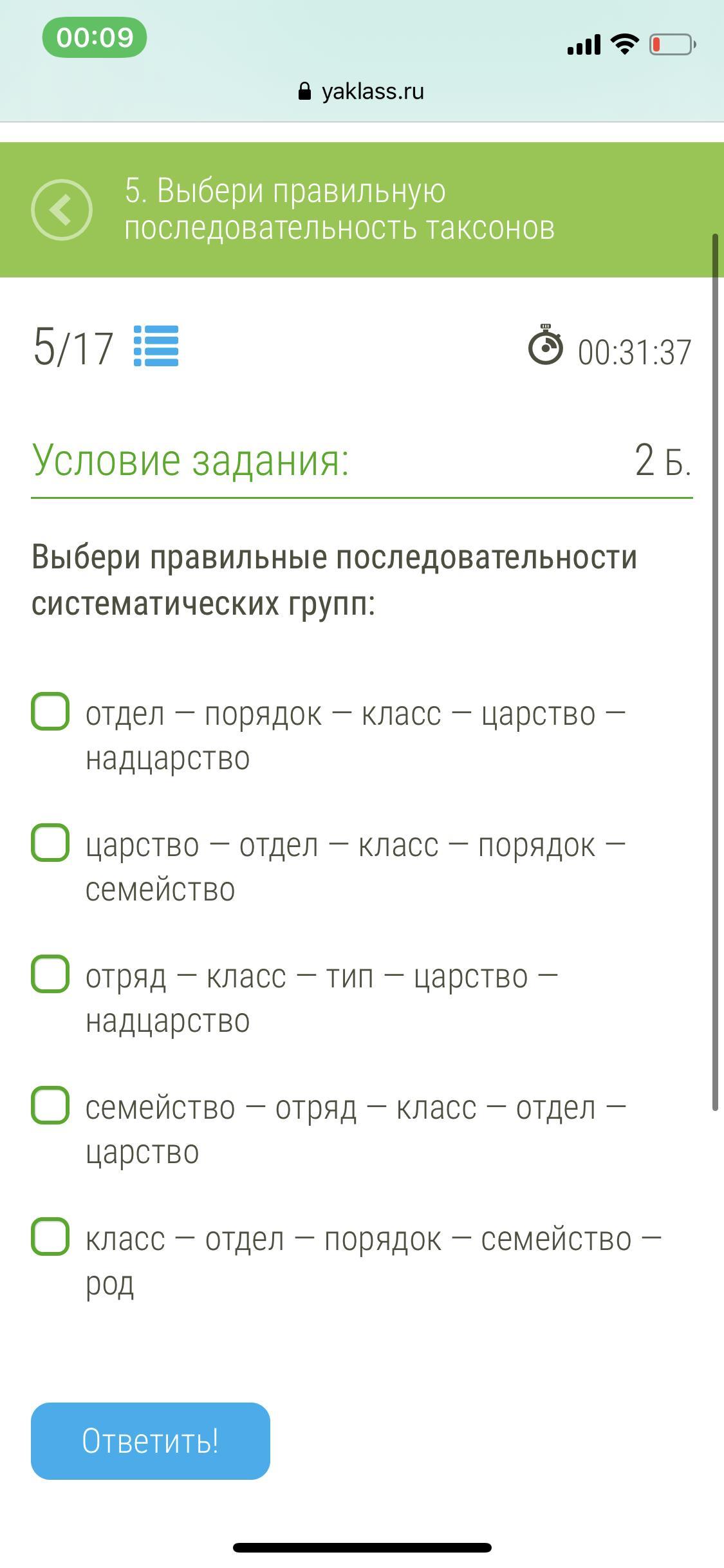Tap the yaklass.ru address bar
Image resolution: width=724 pixels, height=1568 pixels.
(x=362, y=91)
